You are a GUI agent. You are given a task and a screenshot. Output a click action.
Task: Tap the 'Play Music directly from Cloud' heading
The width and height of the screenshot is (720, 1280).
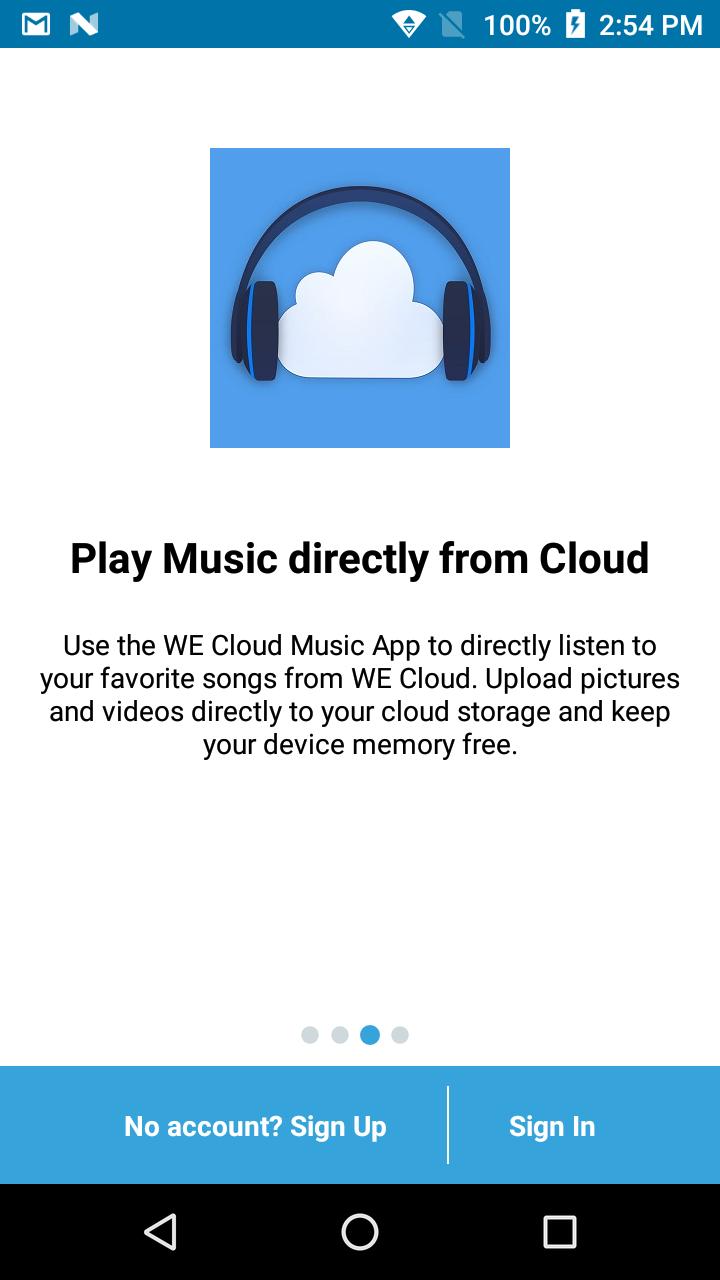tap(360, 558)
